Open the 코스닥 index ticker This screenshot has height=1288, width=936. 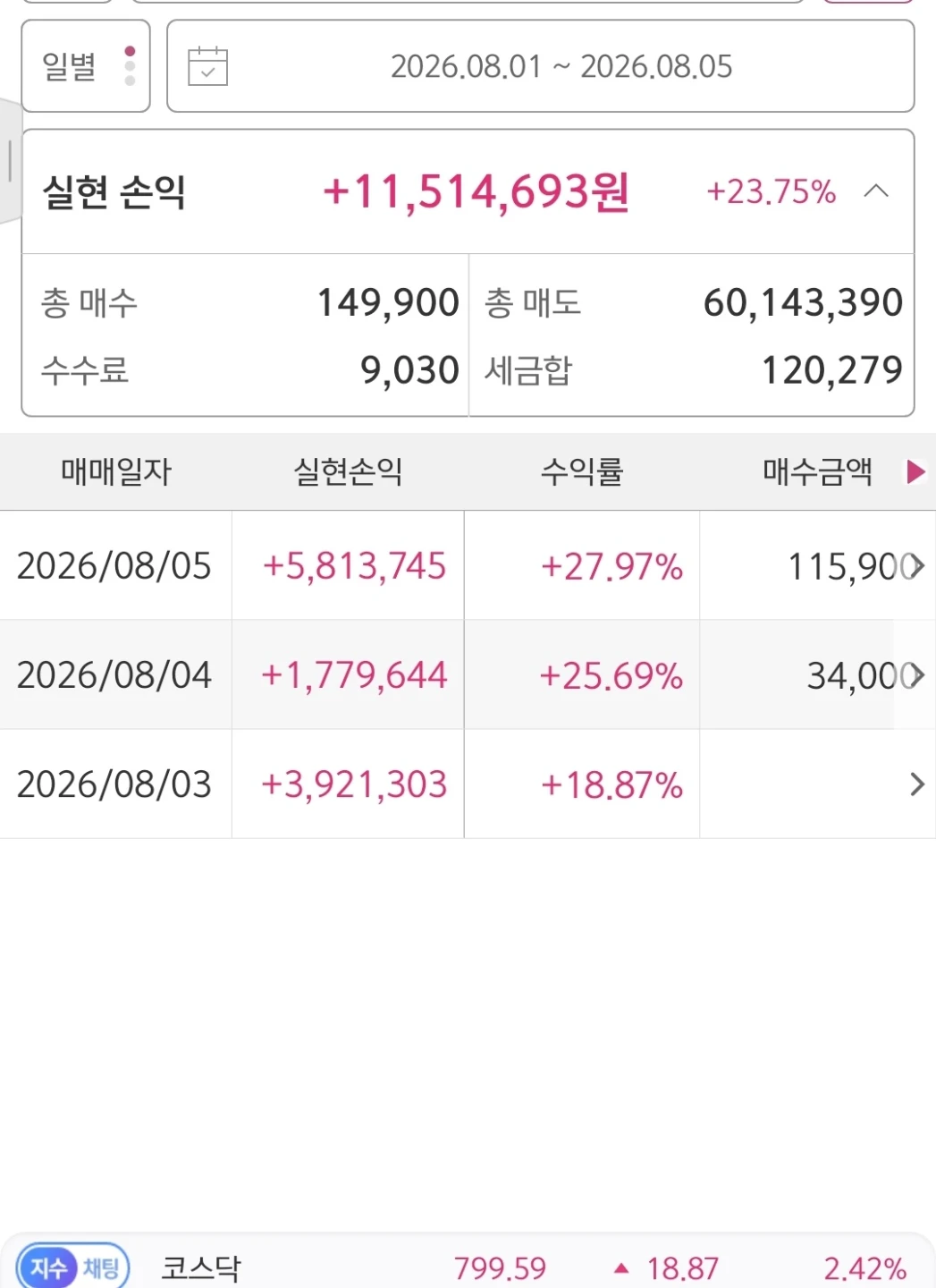pos(535,1267)
